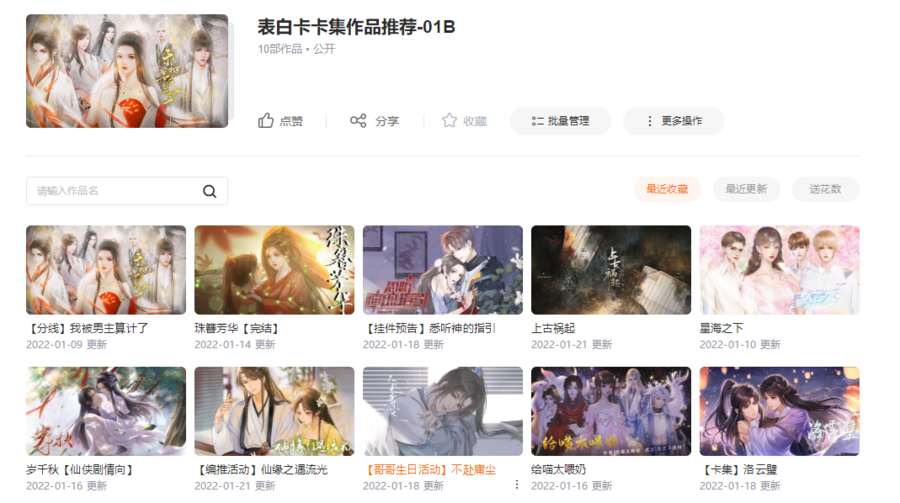Screen dimensions: 900x503
Task: Open 【编推活动】仙缘之遇流光
Action: coord(274,411)
